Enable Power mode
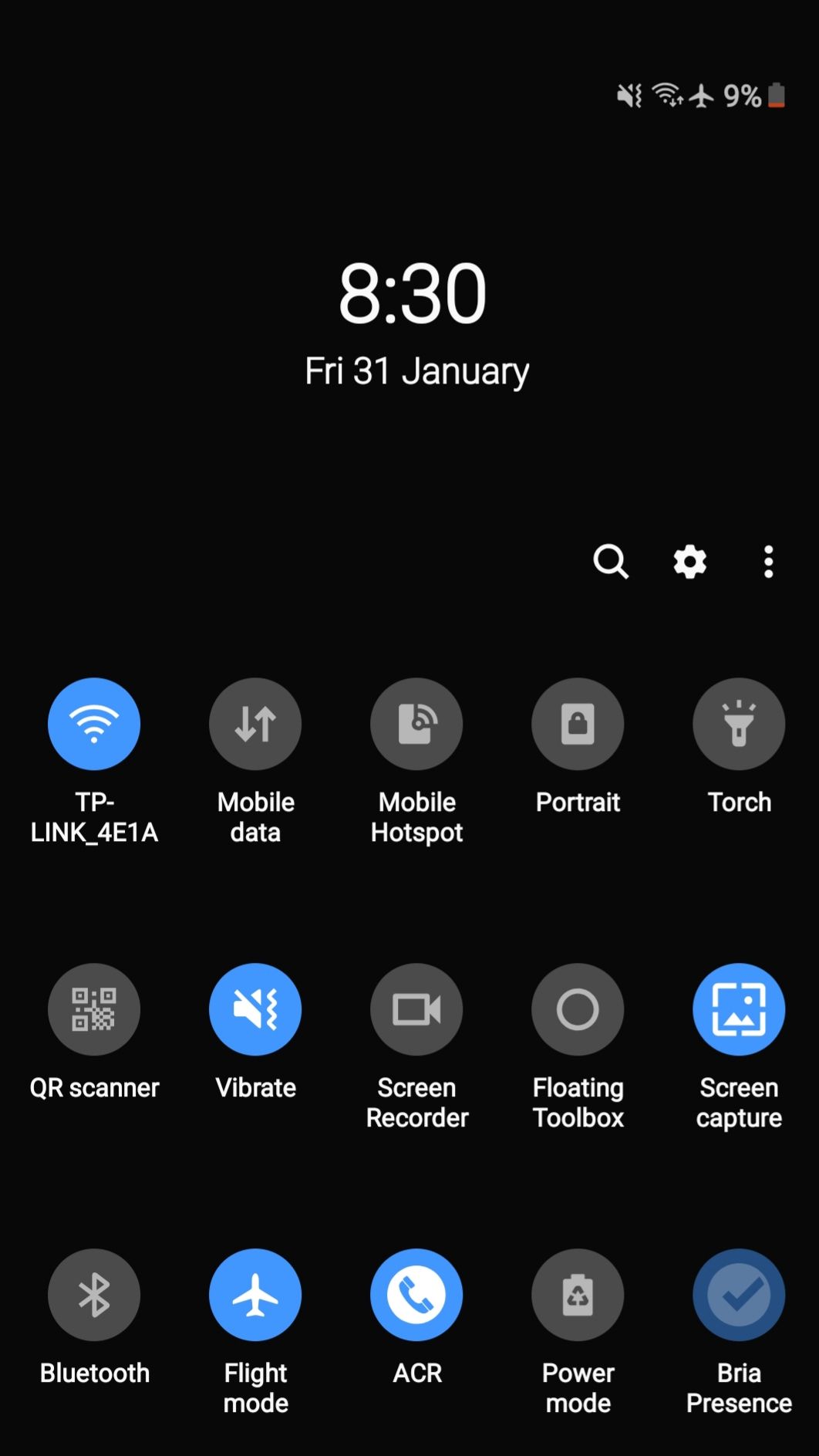The width and height of the screenshot is (819, 1456). pos(578,1295)
